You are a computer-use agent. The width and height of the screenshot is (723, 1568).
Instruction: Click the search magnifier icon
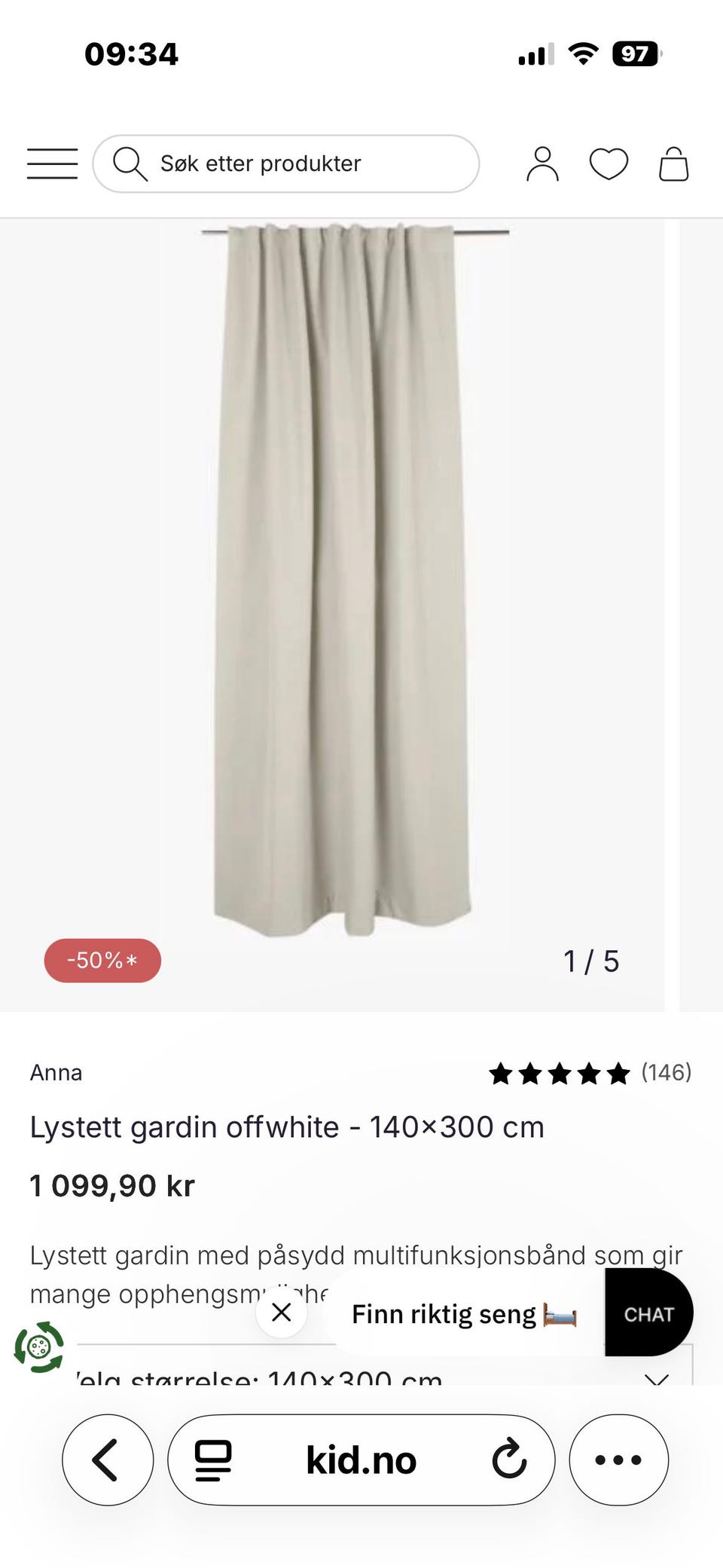[x=131, y=163]
